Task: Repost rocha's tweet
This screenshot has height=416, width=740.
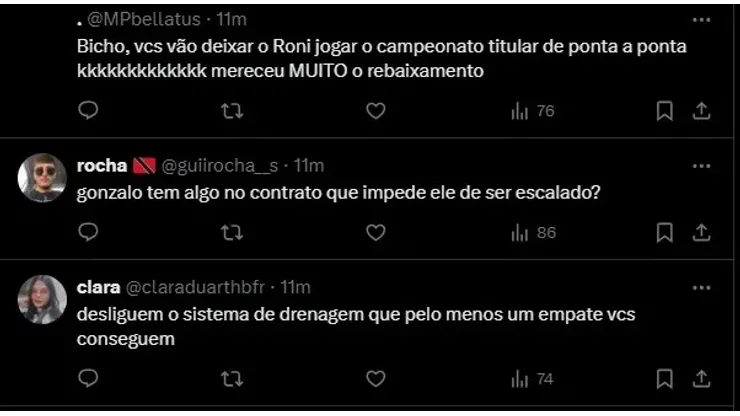Action: (x=232, y=232)
